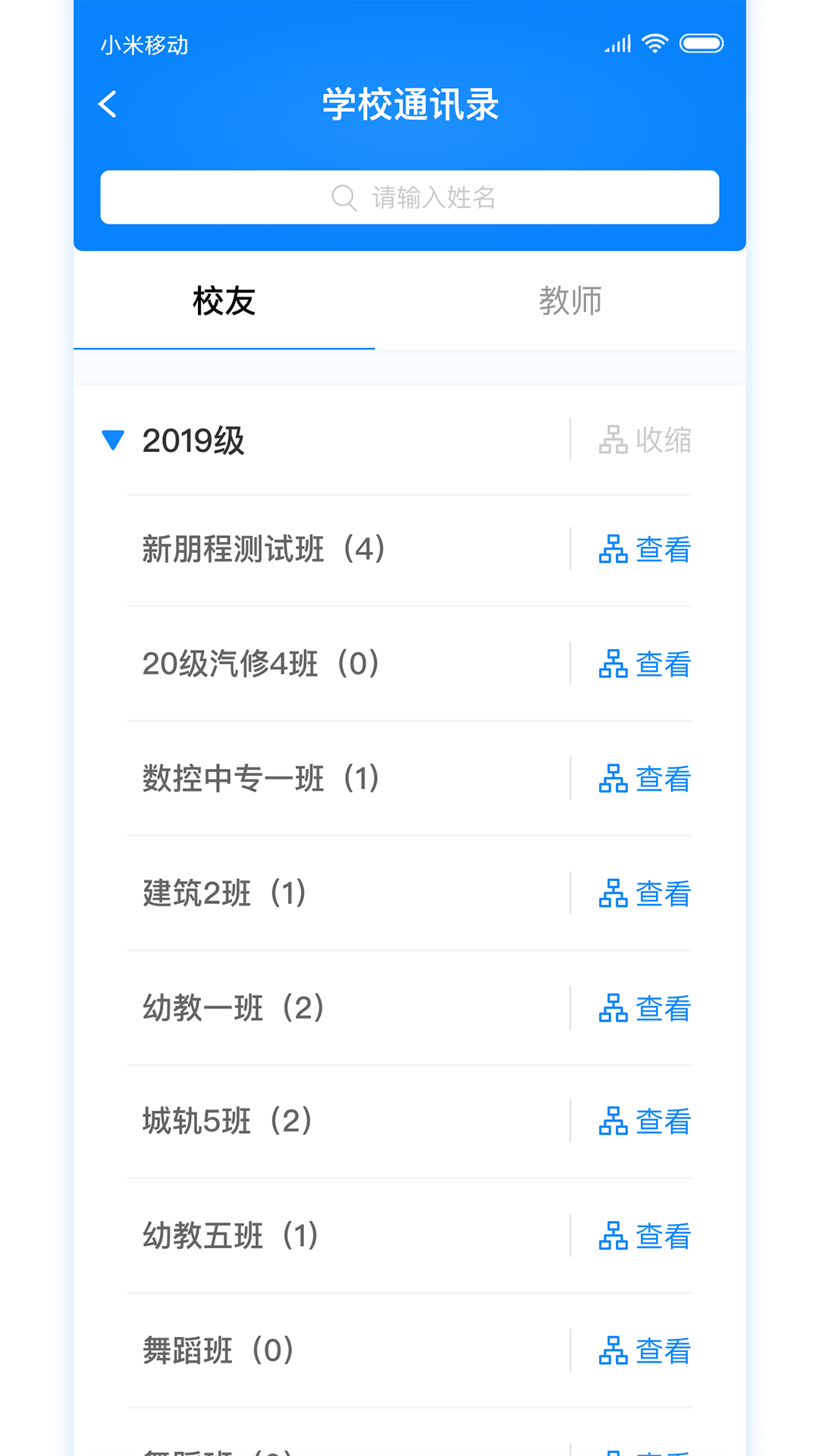
Task: Open 查看 for 城轨5班
Action: pos(662,1121)
